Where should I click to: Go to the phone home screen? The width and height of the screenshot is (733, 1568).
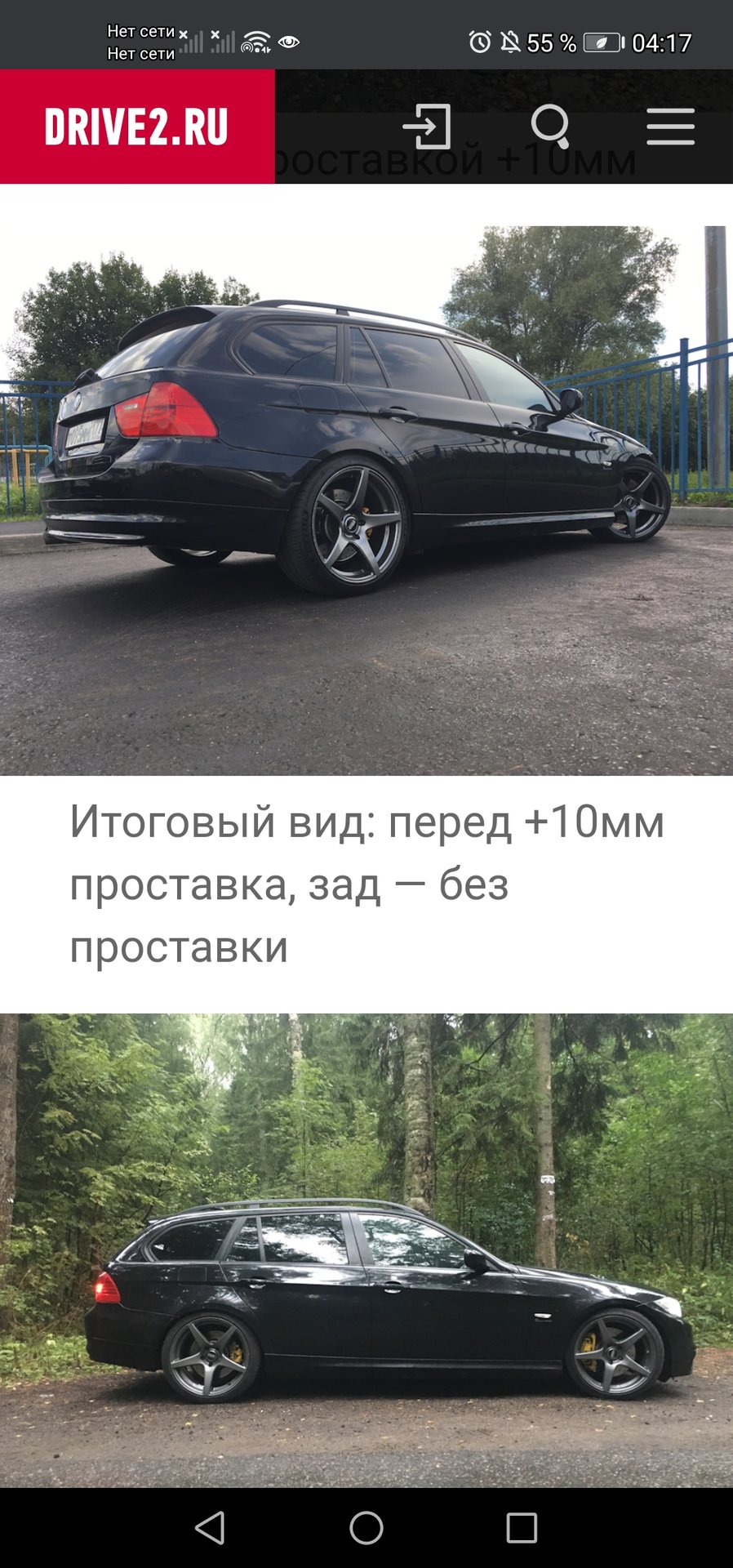366,1527
